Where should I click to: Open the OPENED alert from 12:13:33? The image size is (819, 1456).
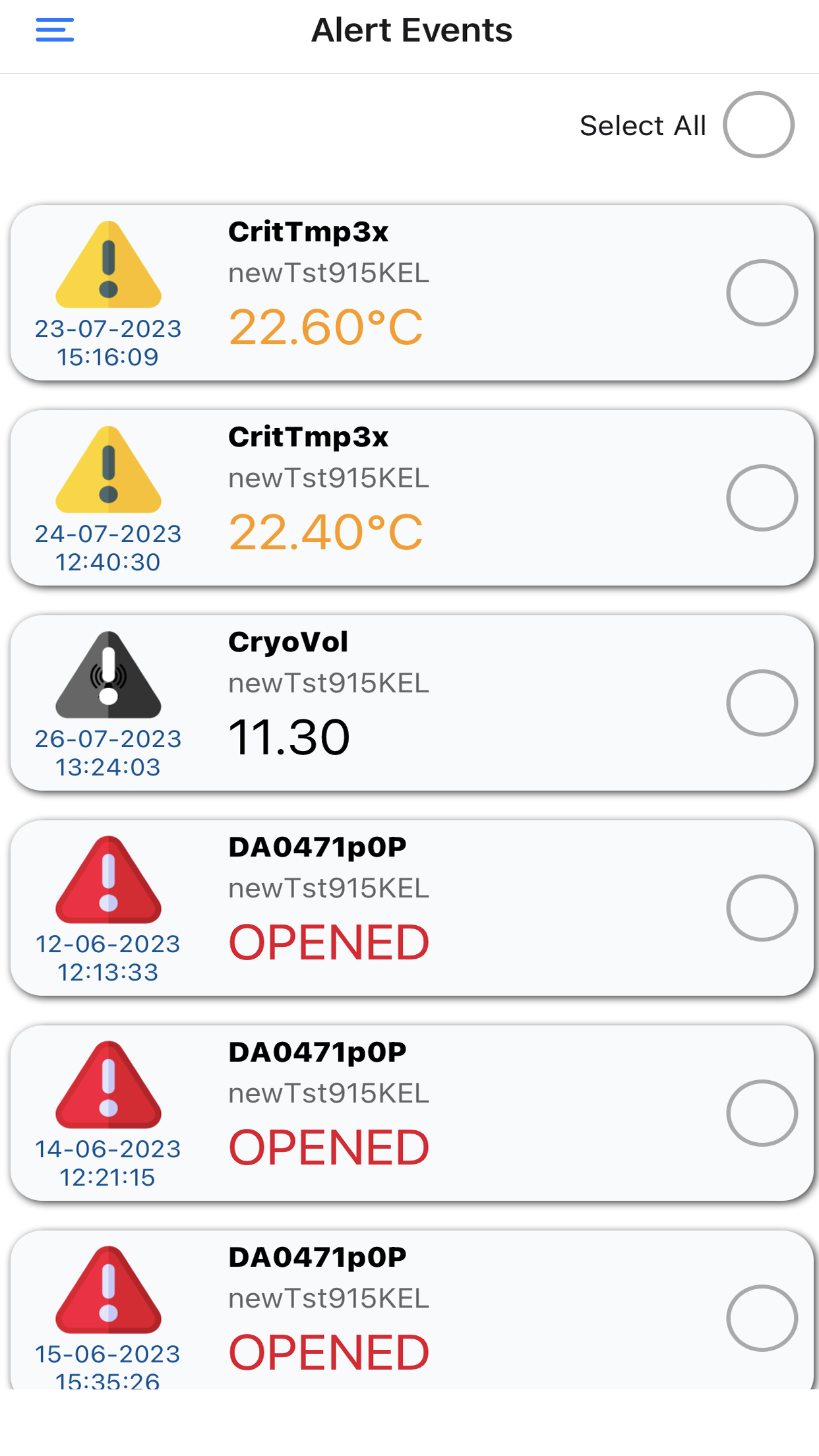[x=412, y=908]
